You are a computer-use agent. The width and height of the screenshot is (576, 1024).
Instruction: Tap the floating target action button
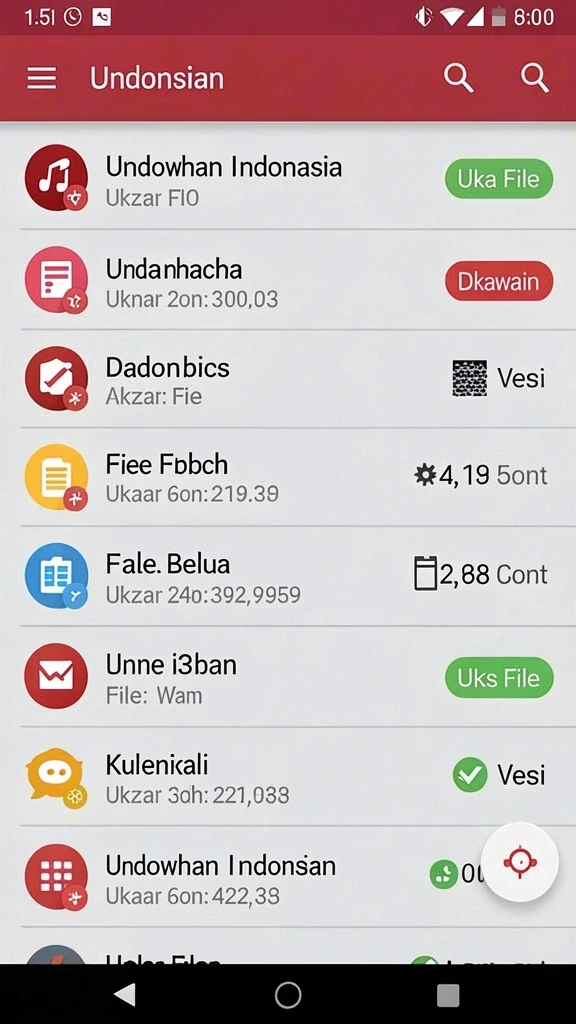520,863
